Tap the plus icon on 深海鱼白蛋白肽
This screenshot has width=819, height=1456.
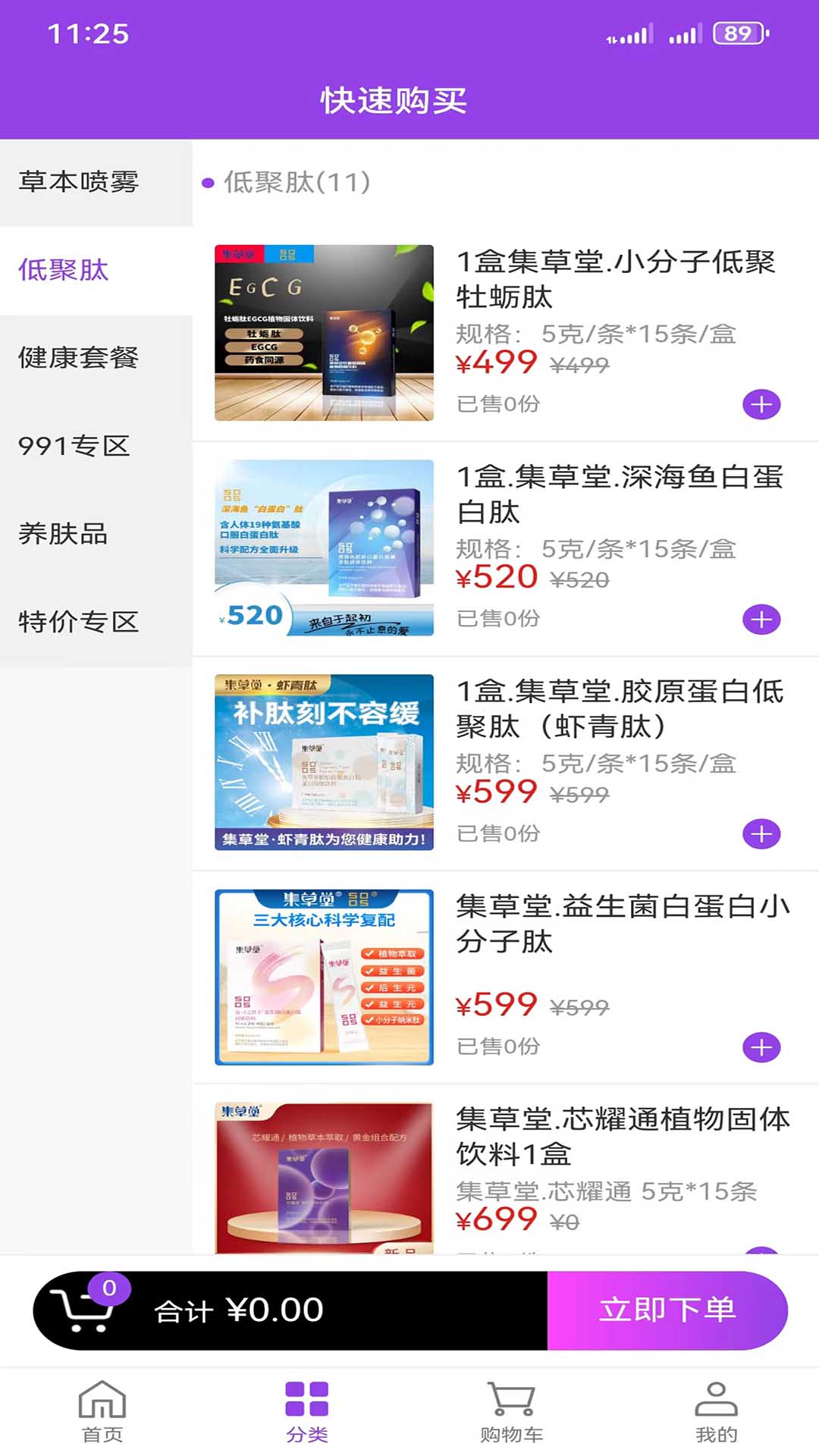tap(760, 619)
